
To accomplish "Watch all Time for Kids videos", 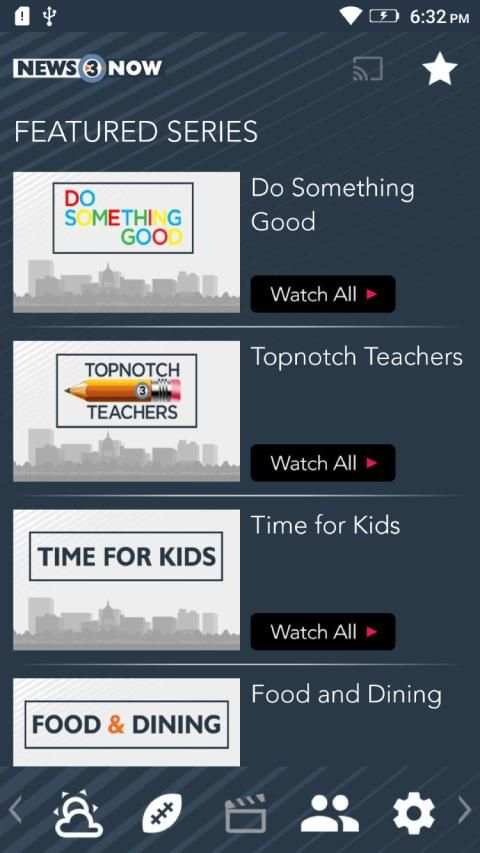I will (323, 631).
